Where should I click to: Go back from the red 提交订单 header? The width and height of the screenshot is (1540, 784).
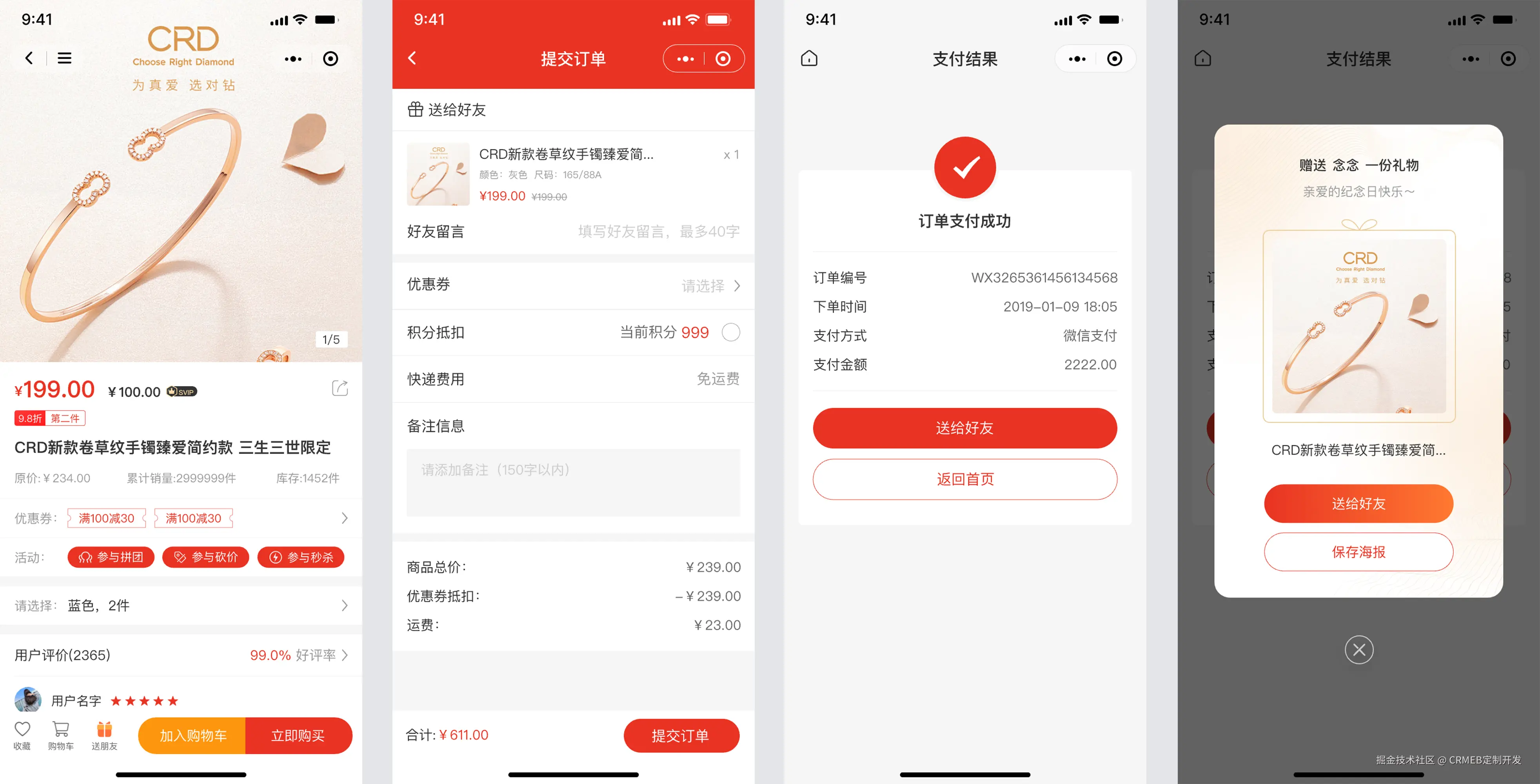click(x=412, y=58)
